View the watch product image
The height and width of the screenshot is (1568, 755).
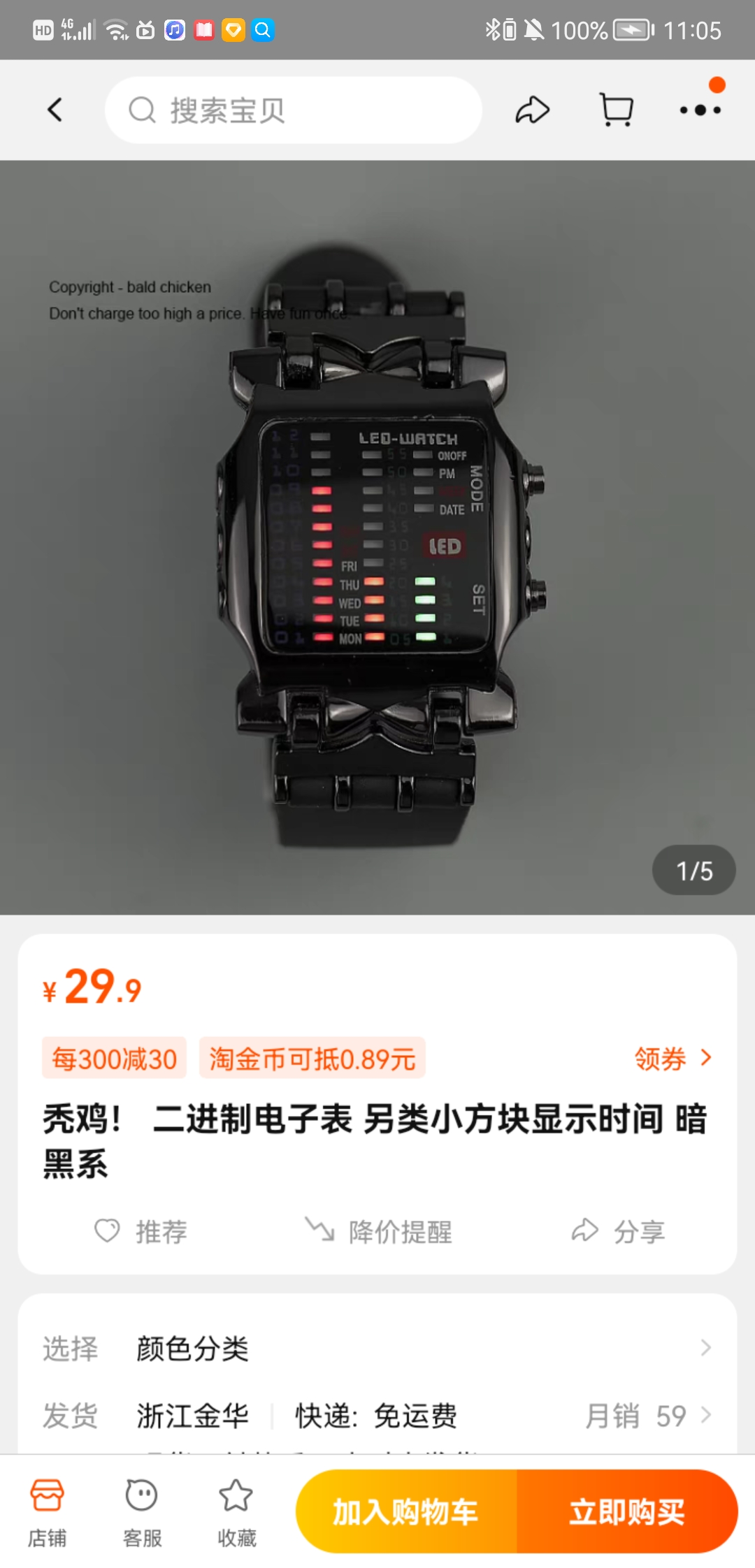click(377, 538)
